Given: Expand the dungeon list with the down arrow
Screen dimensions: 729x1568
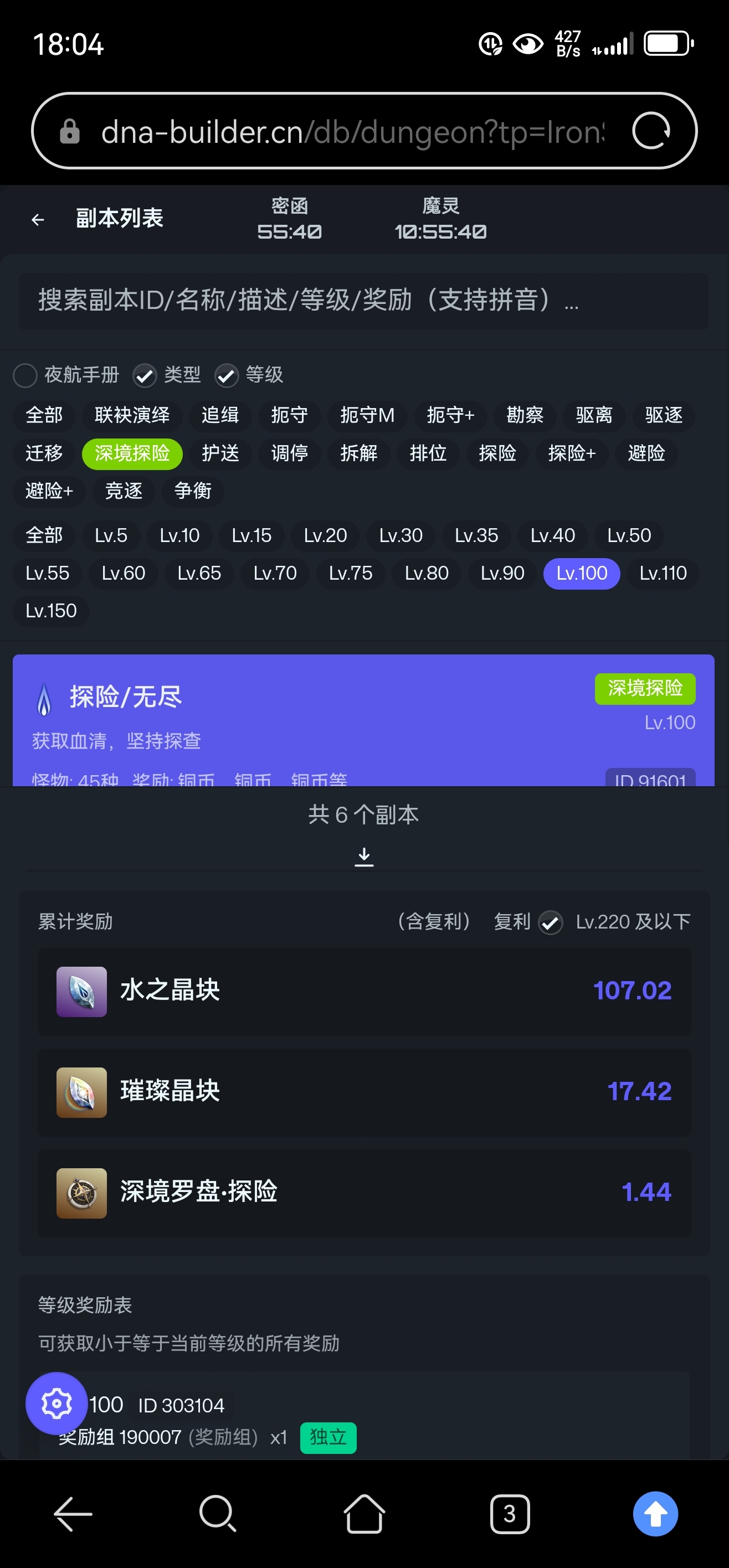Looking at the screenshot, I should [364, 857].
